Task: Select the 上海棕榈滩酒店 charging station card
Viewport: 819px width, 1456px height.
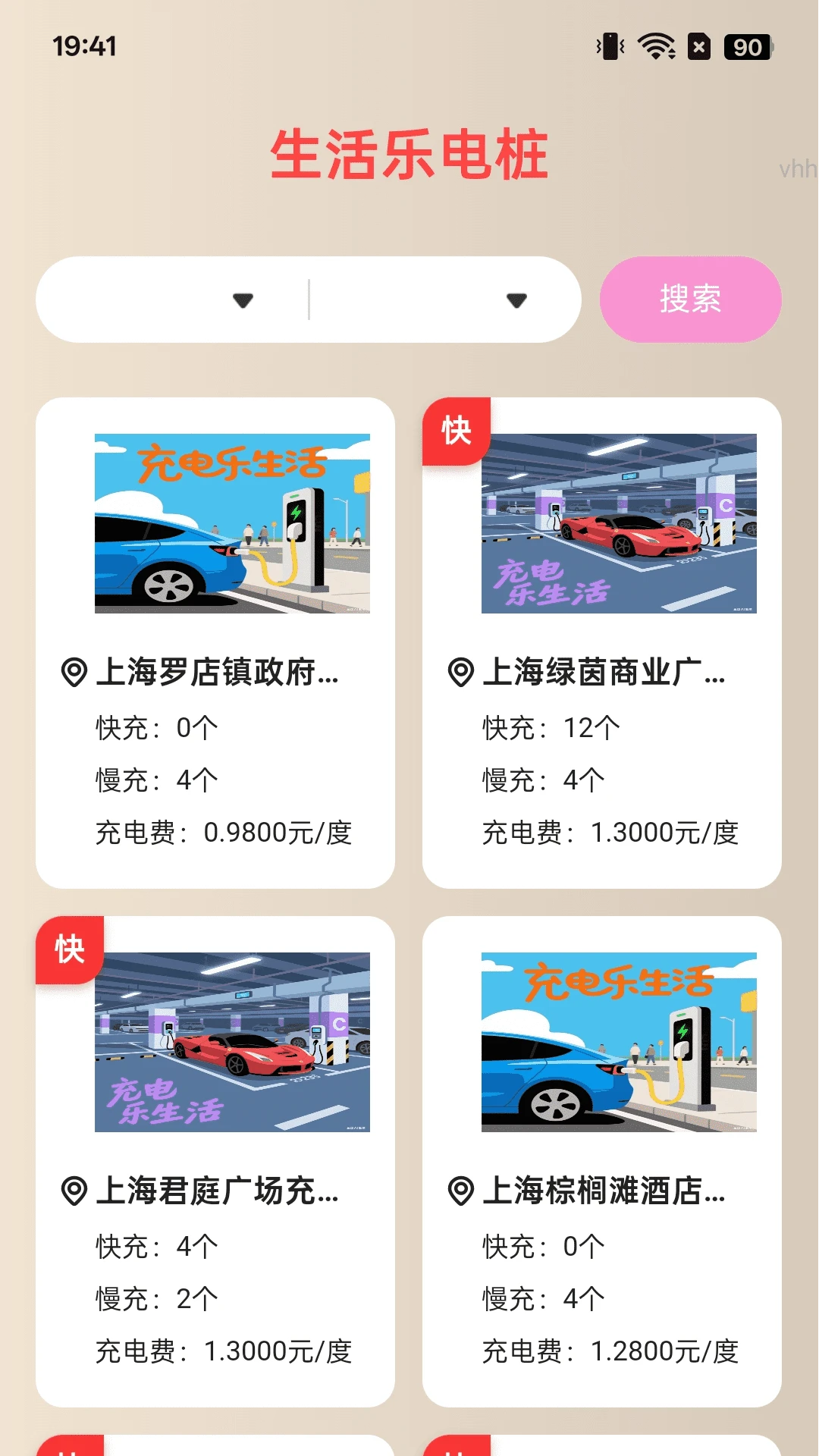Action: pos(601,1160)
